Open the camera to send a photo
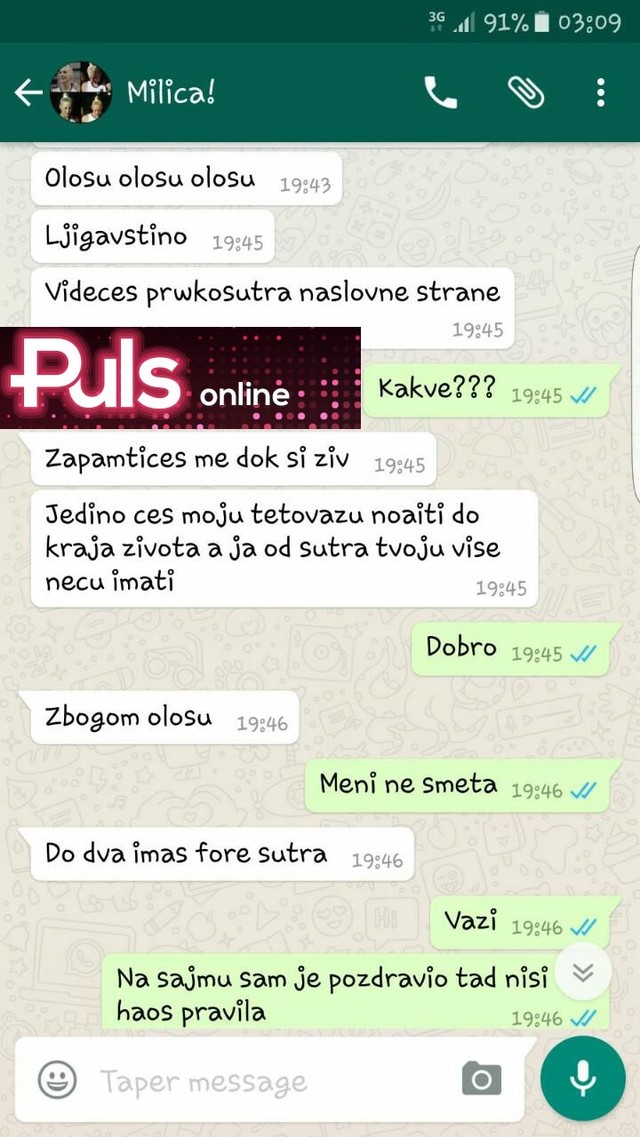Screen dimensions: 640x1137 pos(481,1079)
